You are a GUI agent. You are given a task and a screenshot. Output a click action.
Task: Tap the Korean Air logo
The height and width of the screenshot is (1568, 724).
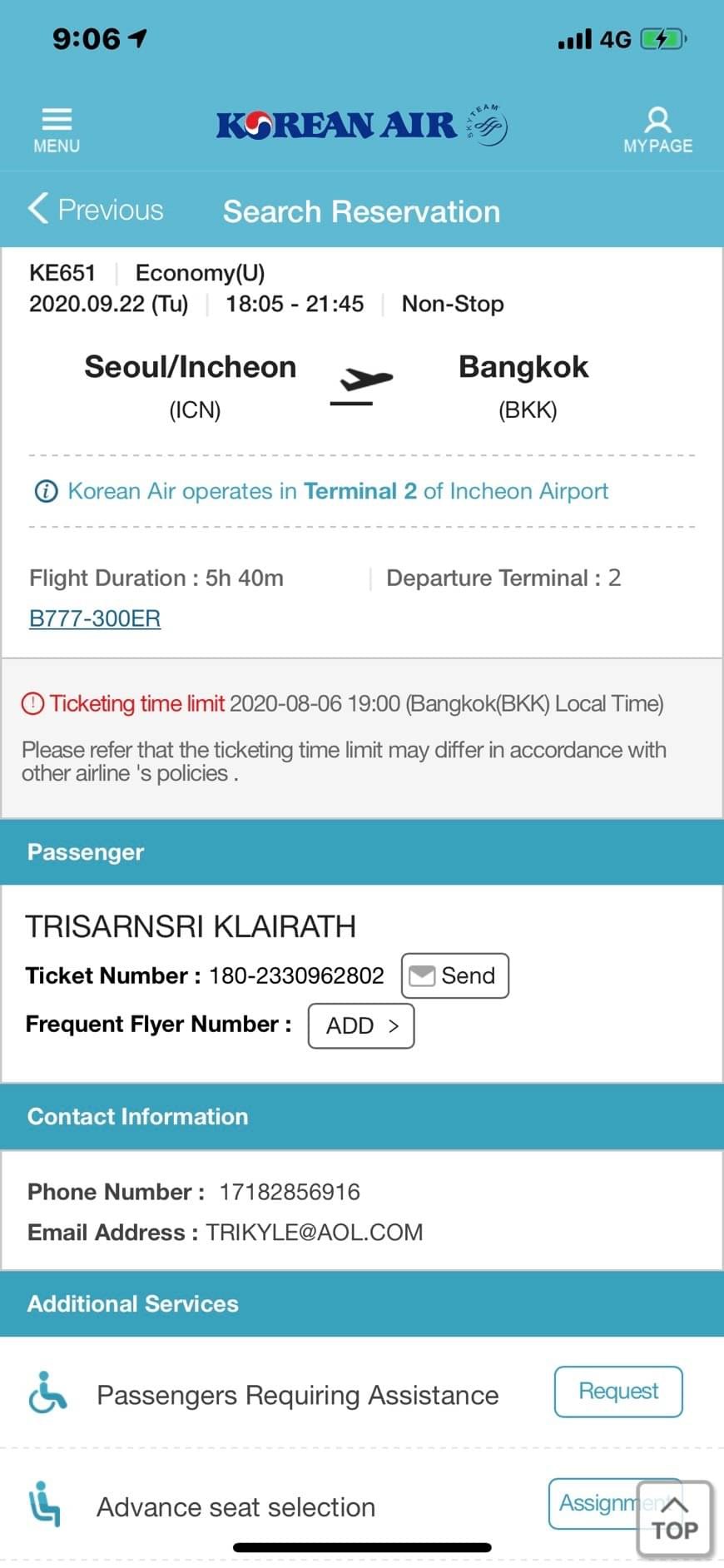[x=361, y=126]
